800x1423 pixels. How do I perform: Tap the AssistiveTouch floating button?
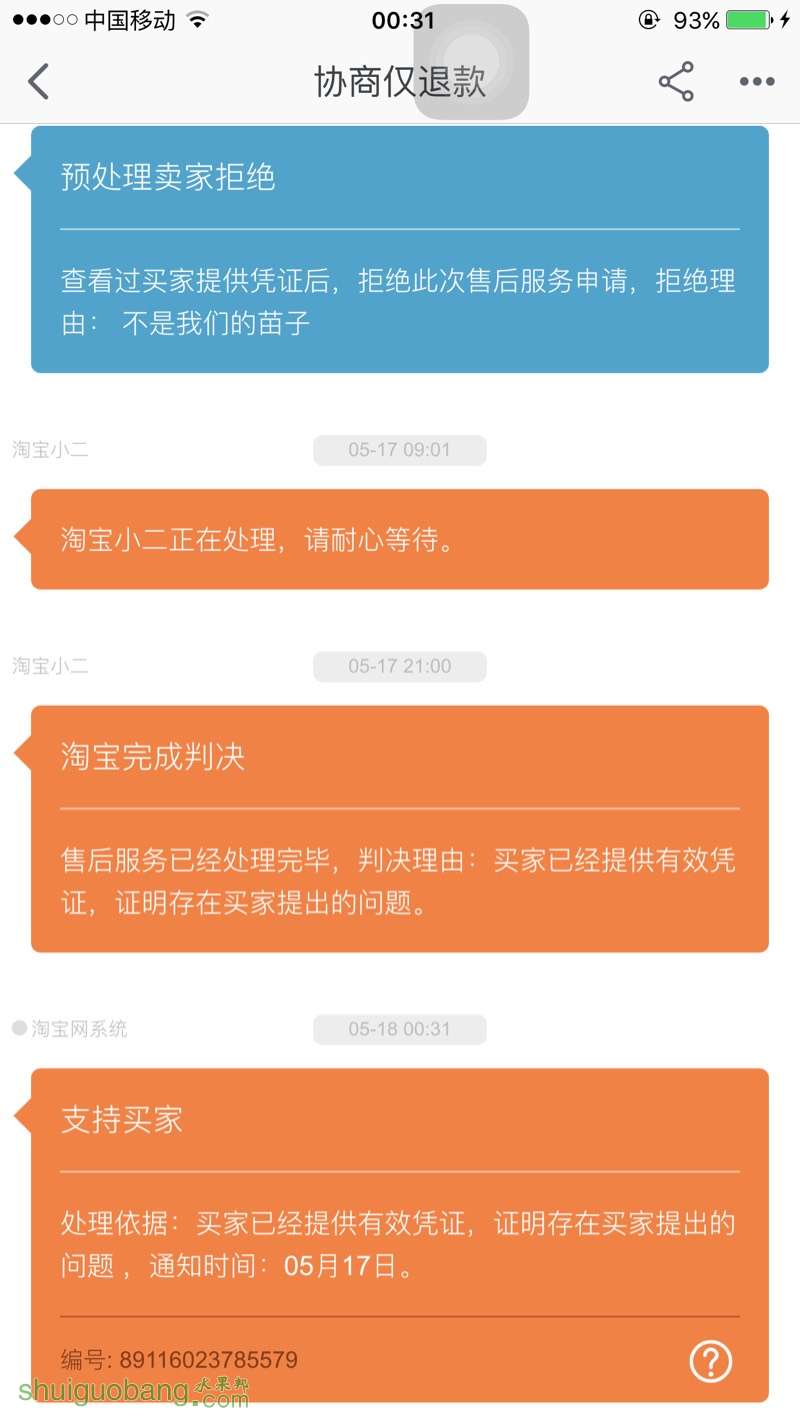click(x=471, y=62)
